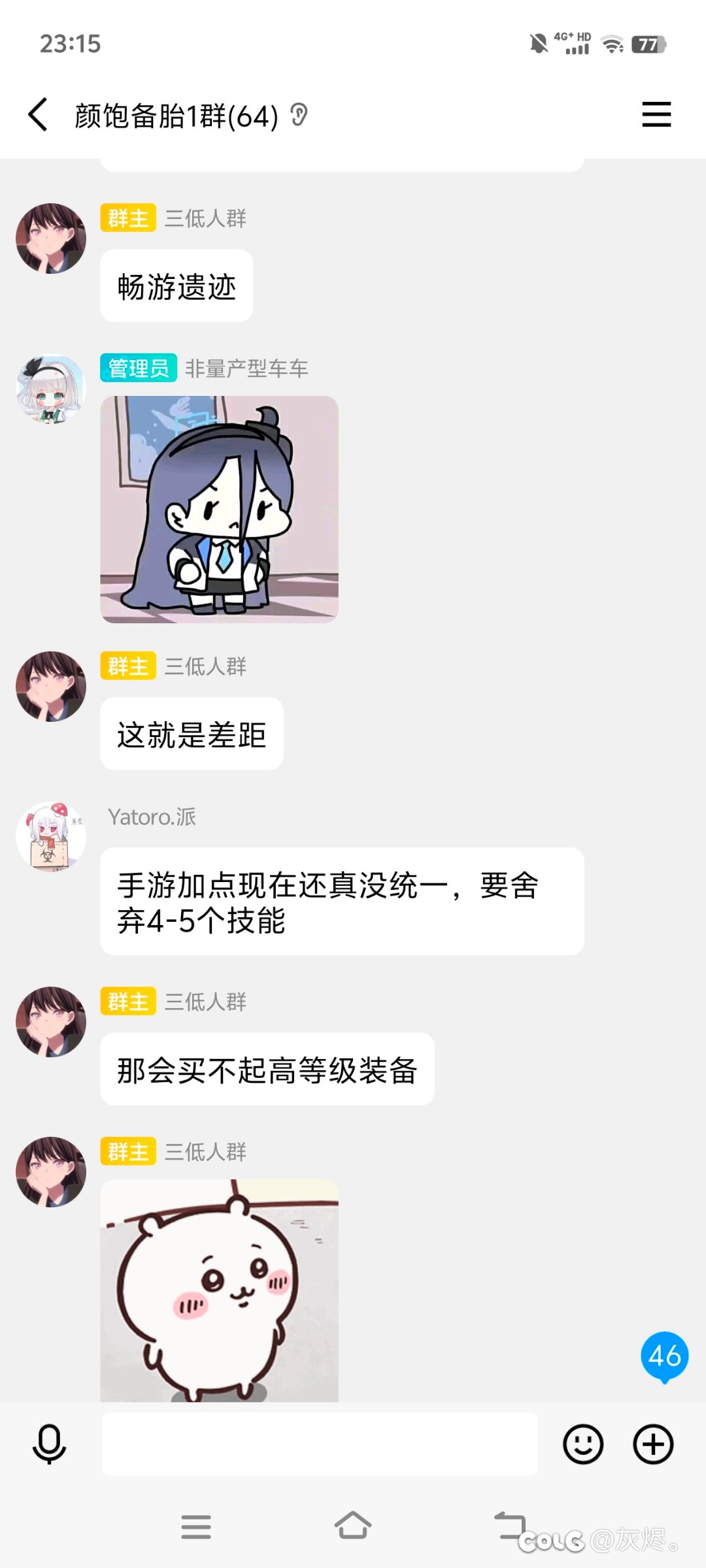Viewport: 706px width, 1568px height.
Task: Open the group chat menu icon
Action: pos(656,115)
